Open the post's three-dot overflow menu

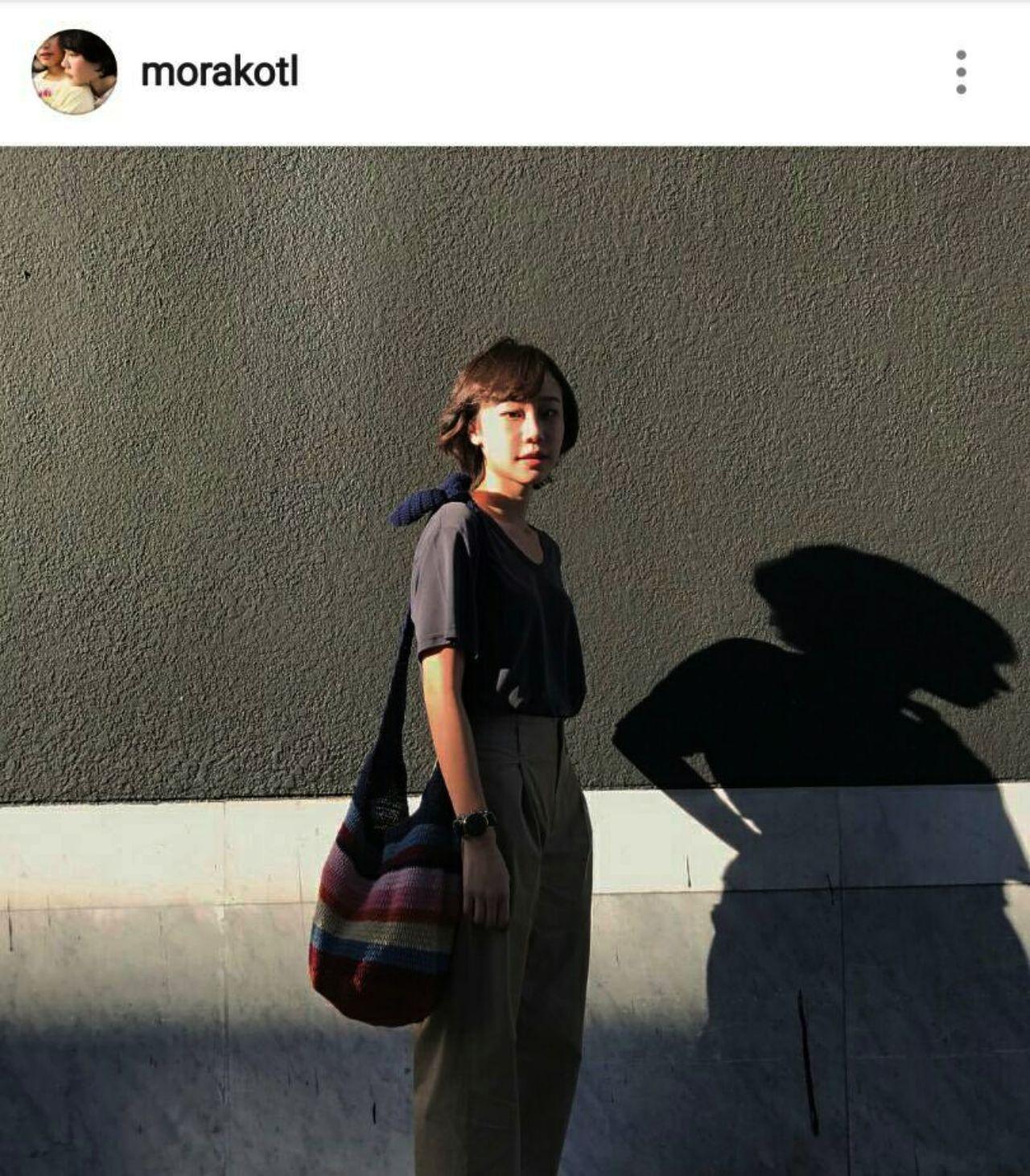(960, 72)
